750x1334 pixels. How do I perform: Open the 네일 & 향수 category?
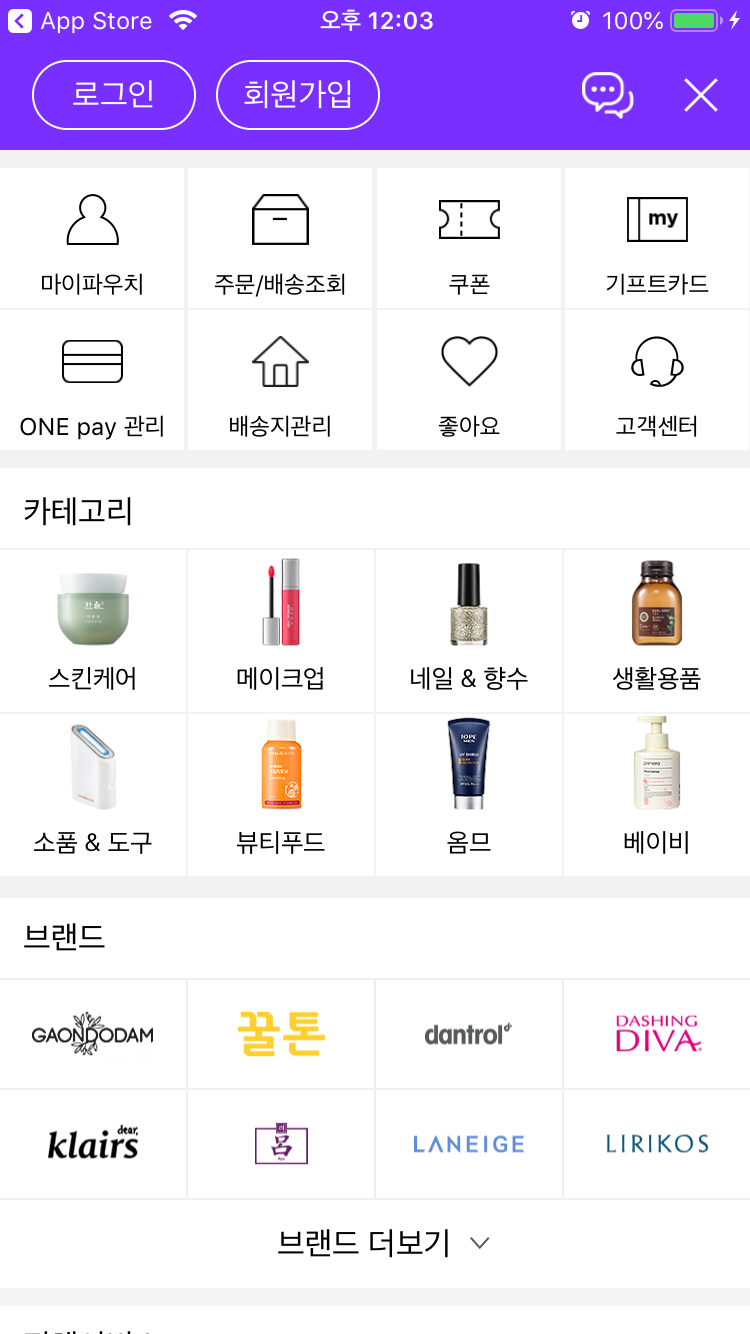coord(469,630)
